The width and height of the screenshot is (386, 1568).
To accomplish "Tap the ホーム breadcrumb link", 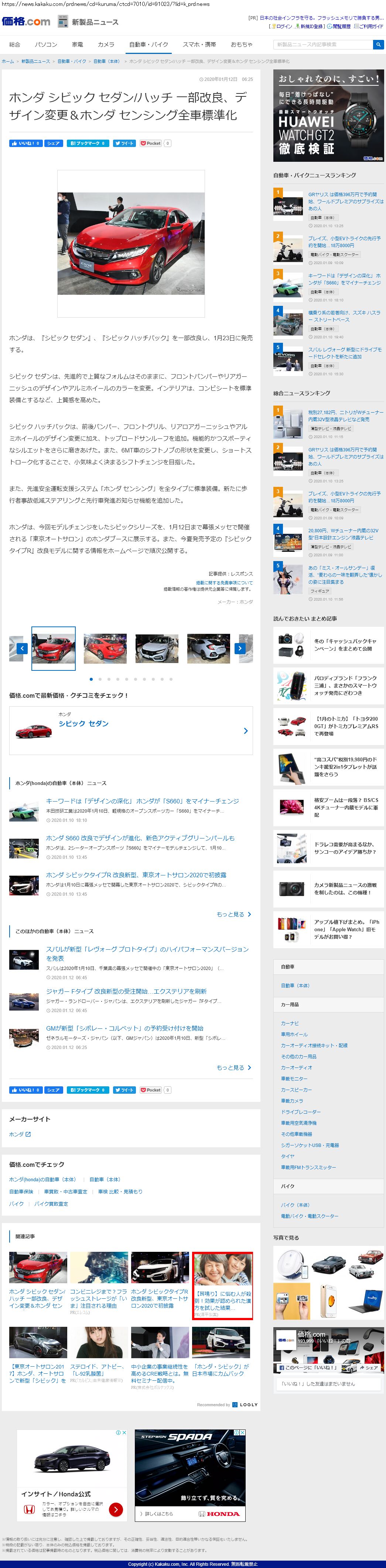I will (x=7, y=61).
